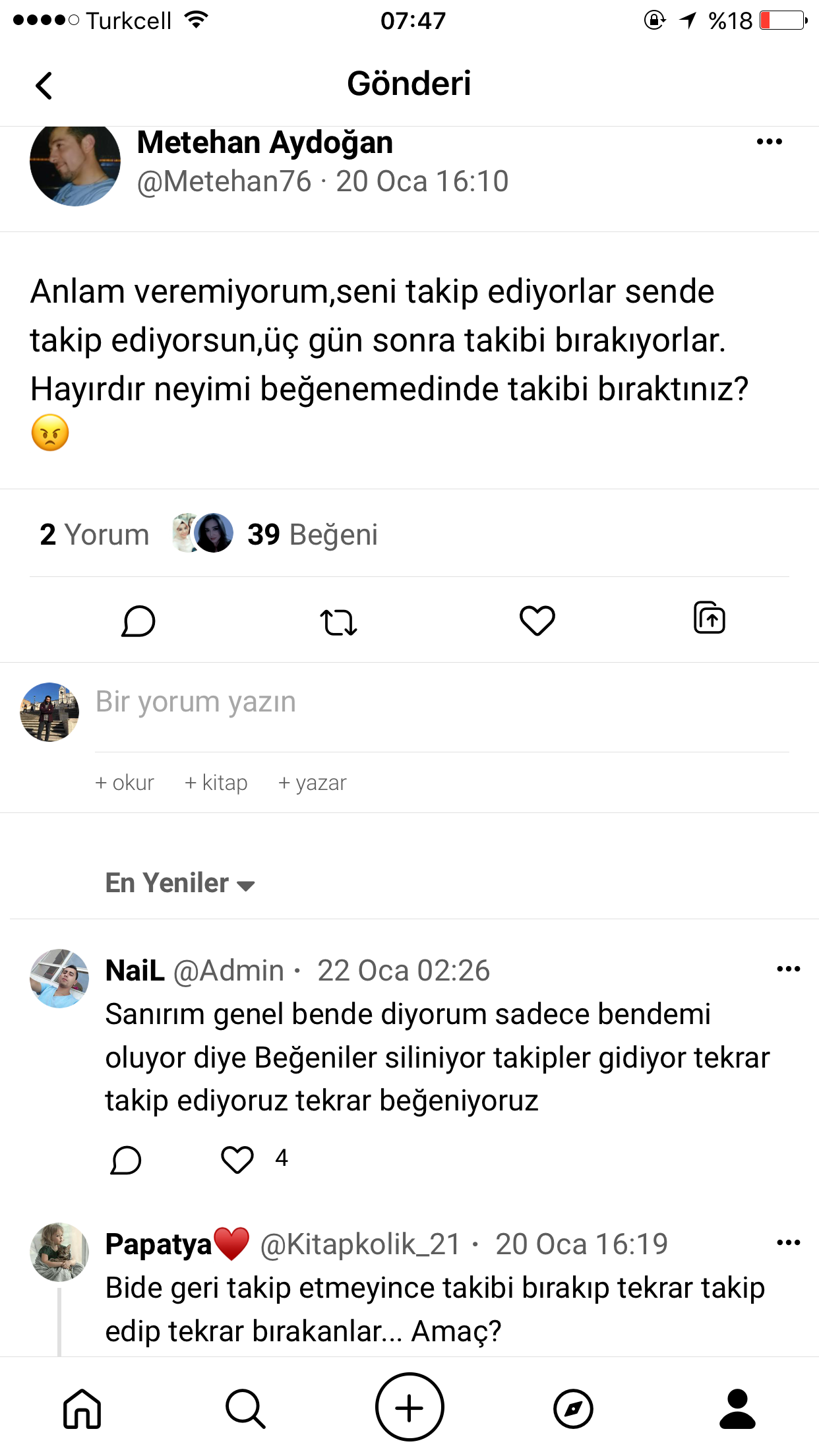This screenshot has height=1456, width=819.
Task: Open overflow menu on Metehan Aydoğan's post
Action: click(769, 142)
